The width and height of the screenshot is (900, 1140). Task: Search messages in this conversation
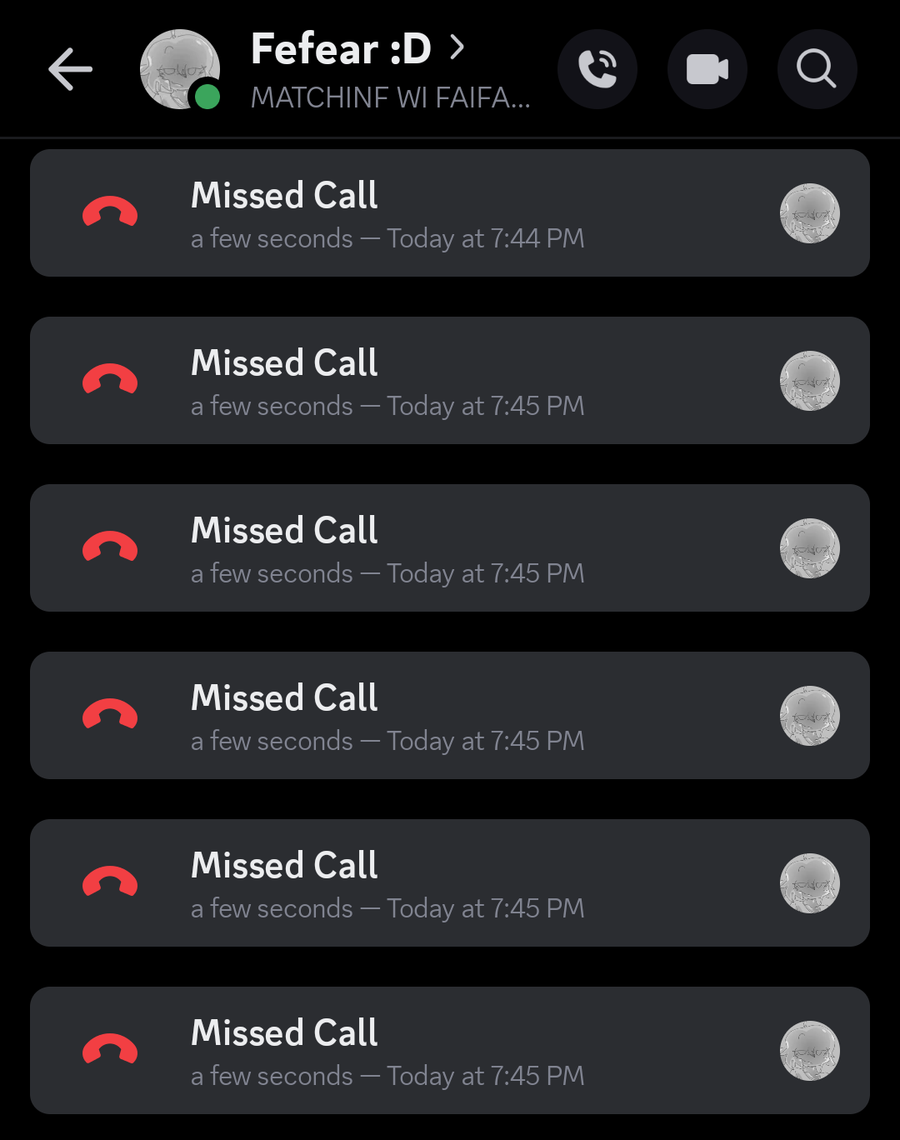point(816,69)
